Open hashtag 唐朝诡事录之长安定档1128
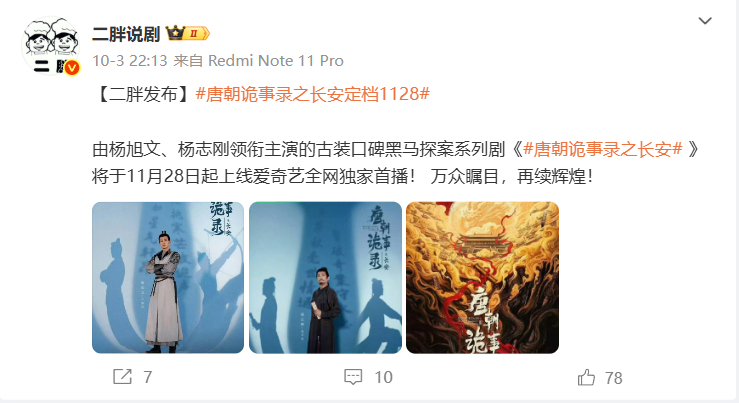The height and width of the screenshot is (403, 739). pyautogui.click(x=311, y=93)
